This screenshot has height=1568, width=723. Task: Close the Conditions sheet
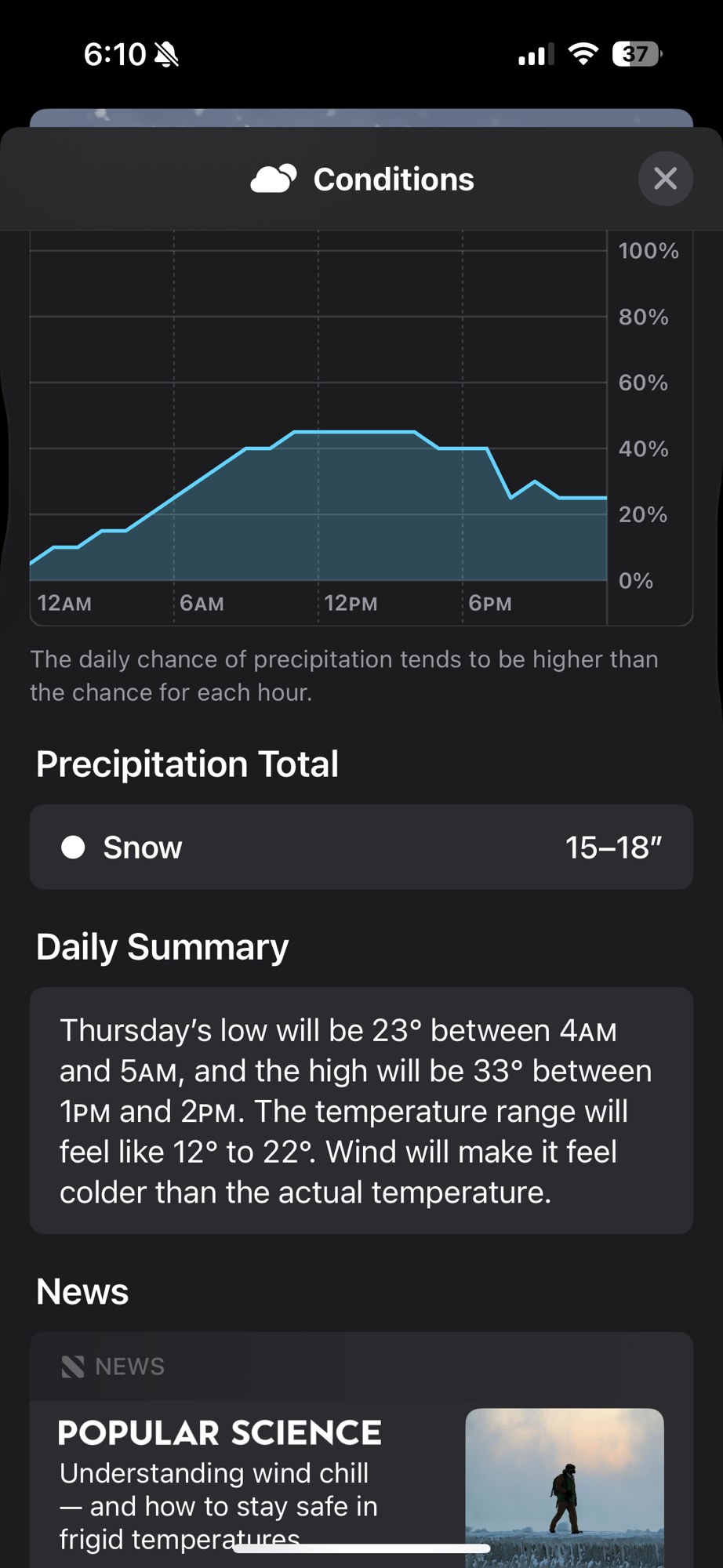click(x=665, y=179)
